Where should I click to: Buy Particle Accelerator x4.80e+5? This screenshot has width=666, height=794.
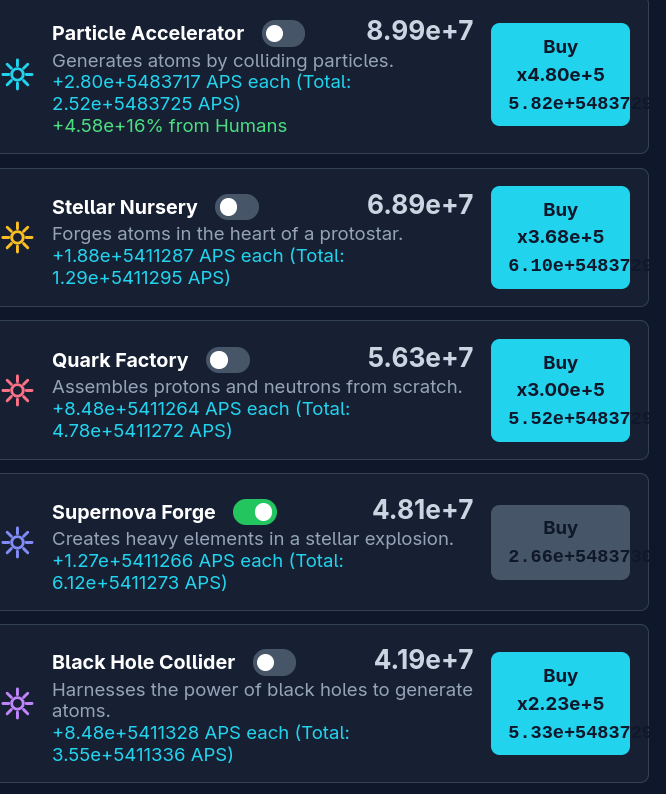pyautogui.click(x=560, y=75)
